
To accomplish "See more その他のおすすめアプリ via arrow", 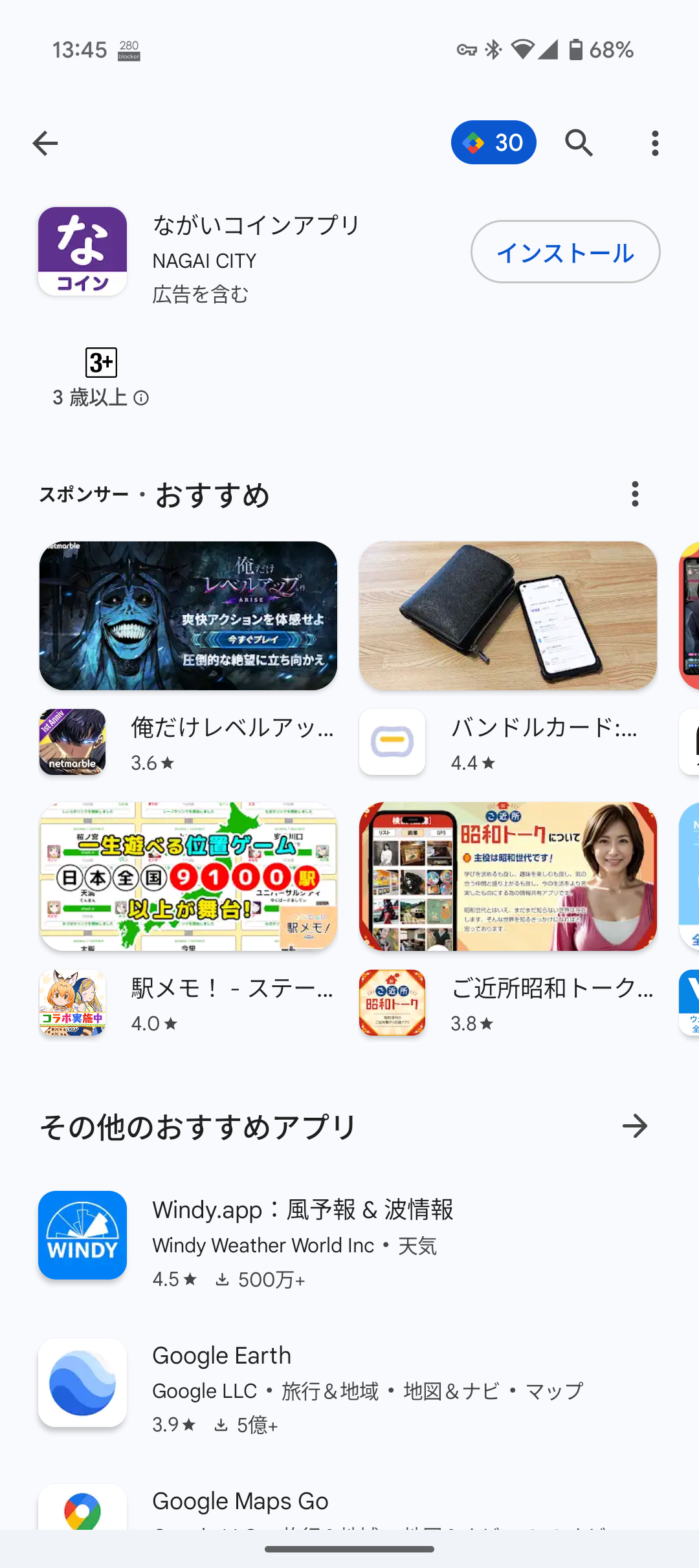I will (635, 1126).
